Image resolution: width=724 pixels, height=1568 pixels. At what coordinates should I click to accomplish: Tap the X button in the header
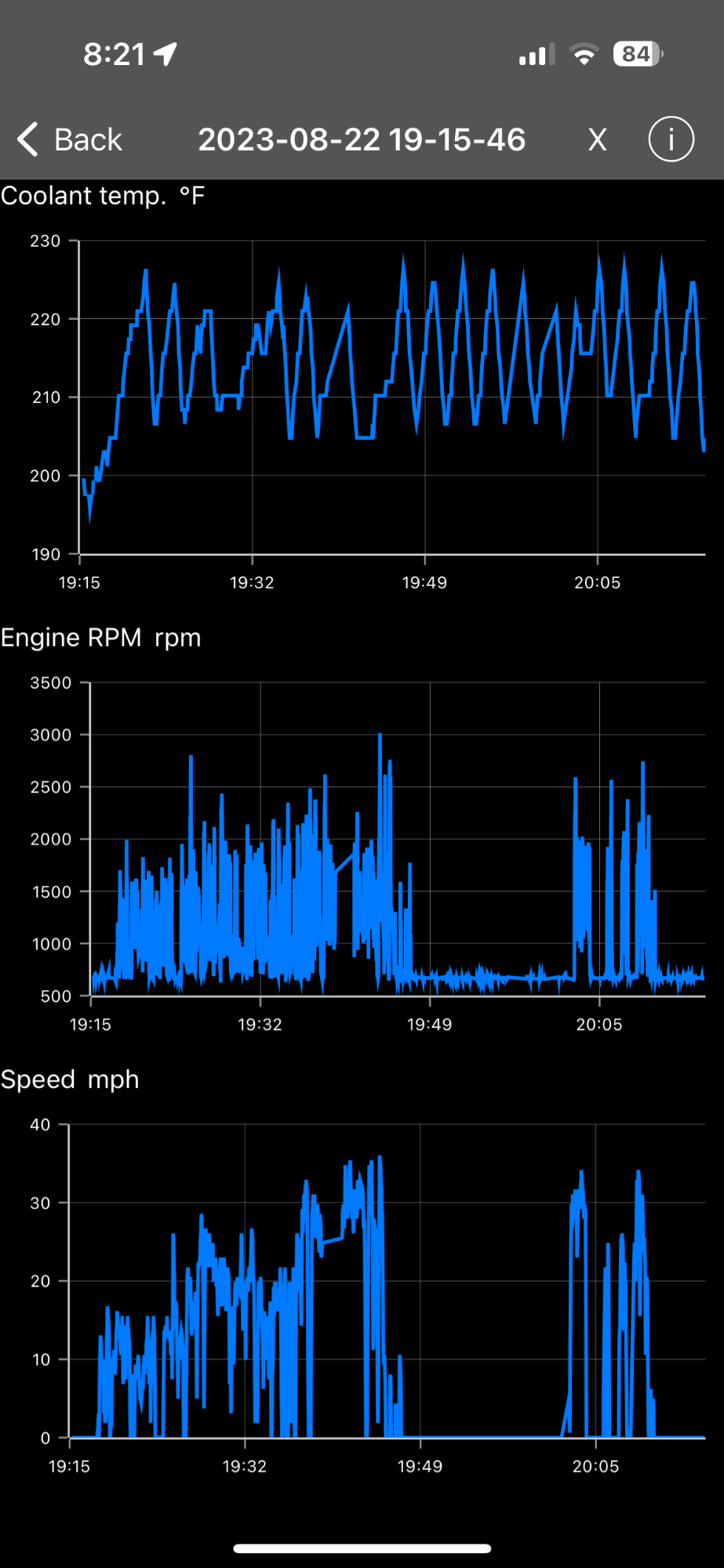pyautogui.click(x=597, y=140)
